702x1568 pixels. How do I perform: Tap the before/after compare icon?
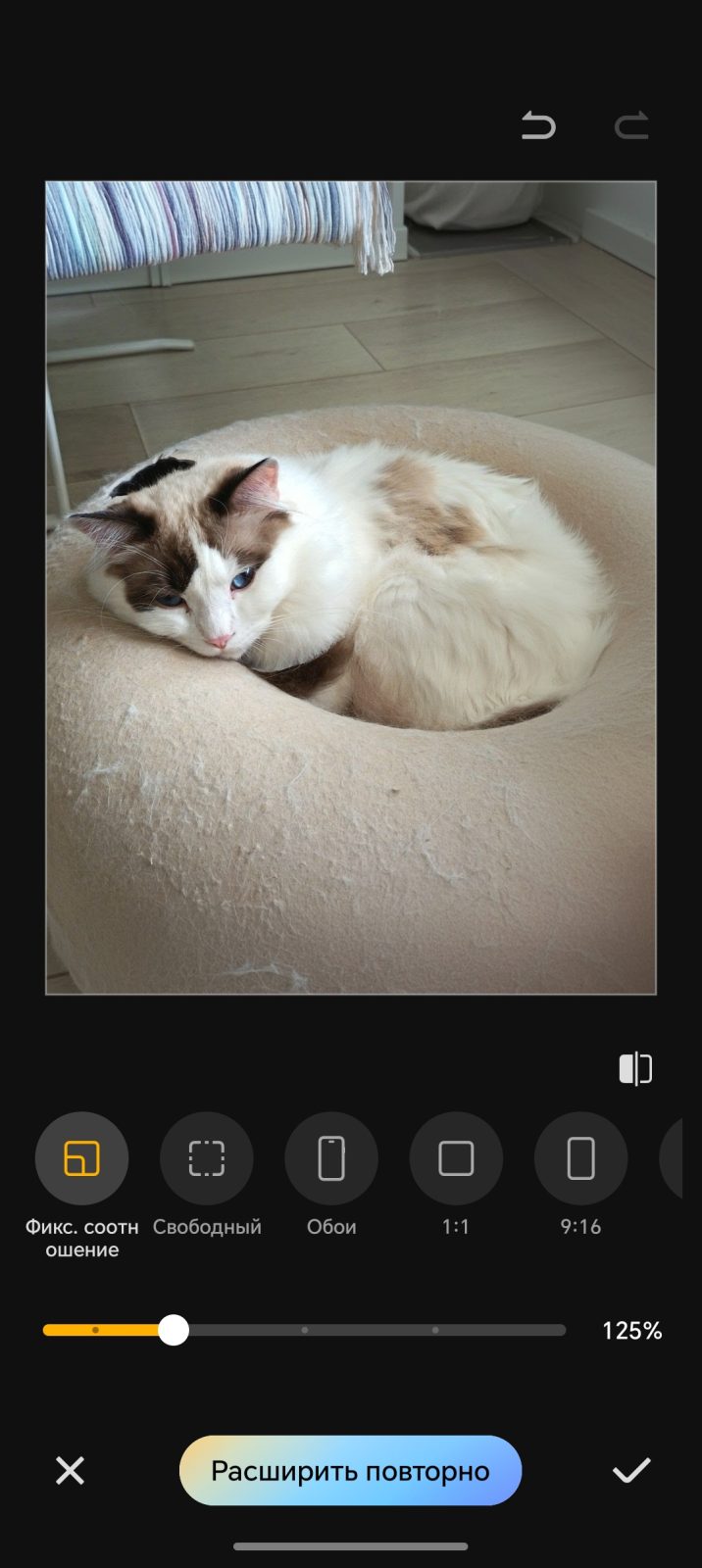point(635,1068)
